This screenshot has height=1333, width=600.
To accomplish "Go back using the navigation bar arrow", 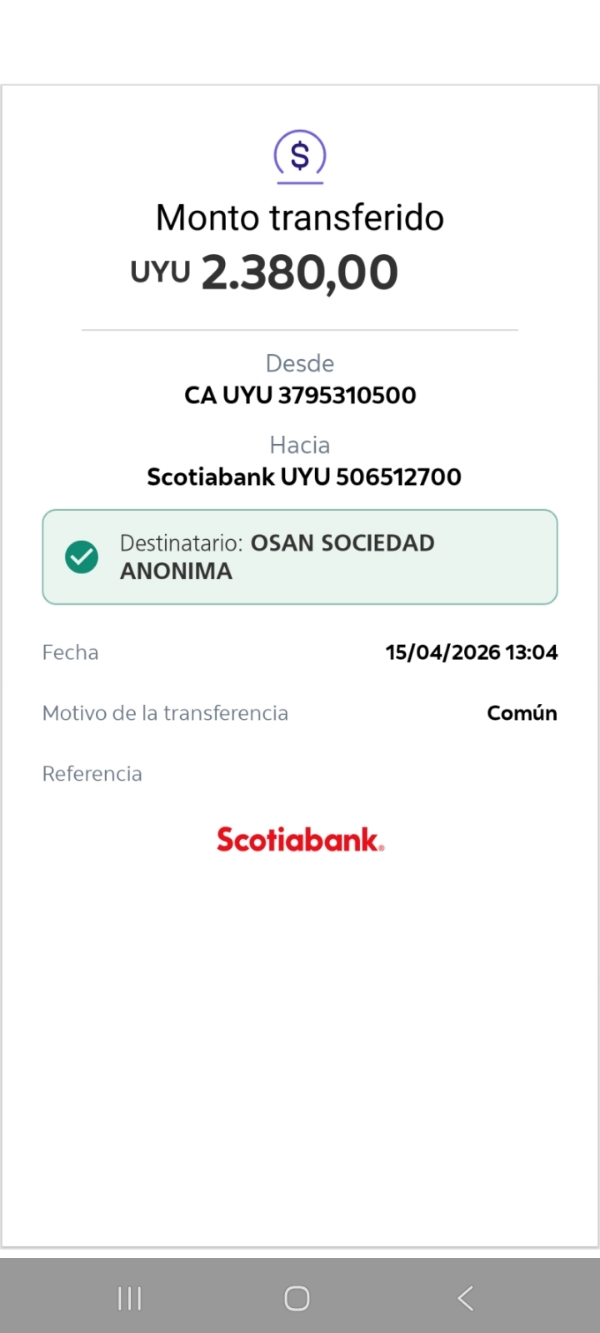I will click(465, 1298).
